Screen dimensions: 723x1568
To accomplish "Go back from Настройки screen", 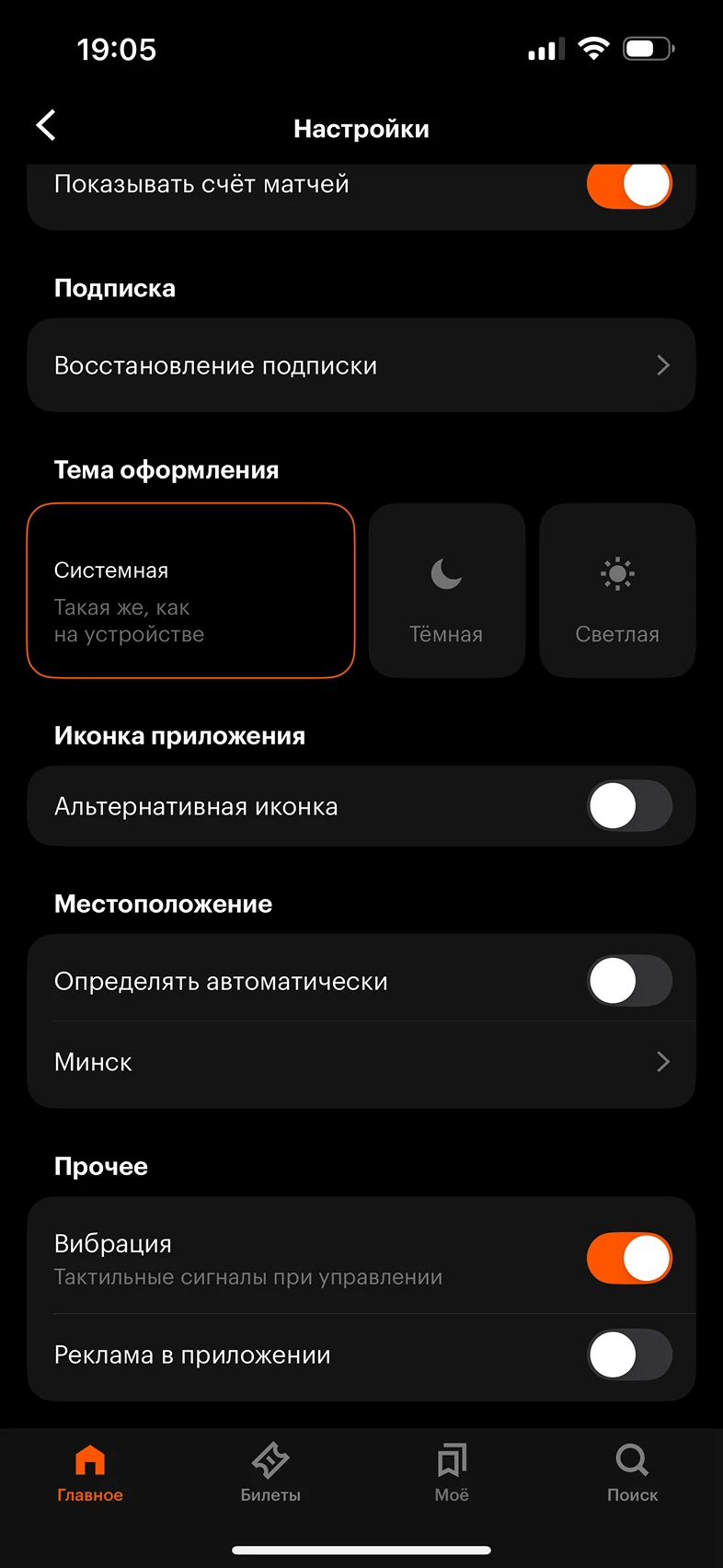I will click(x=46, y=126).
